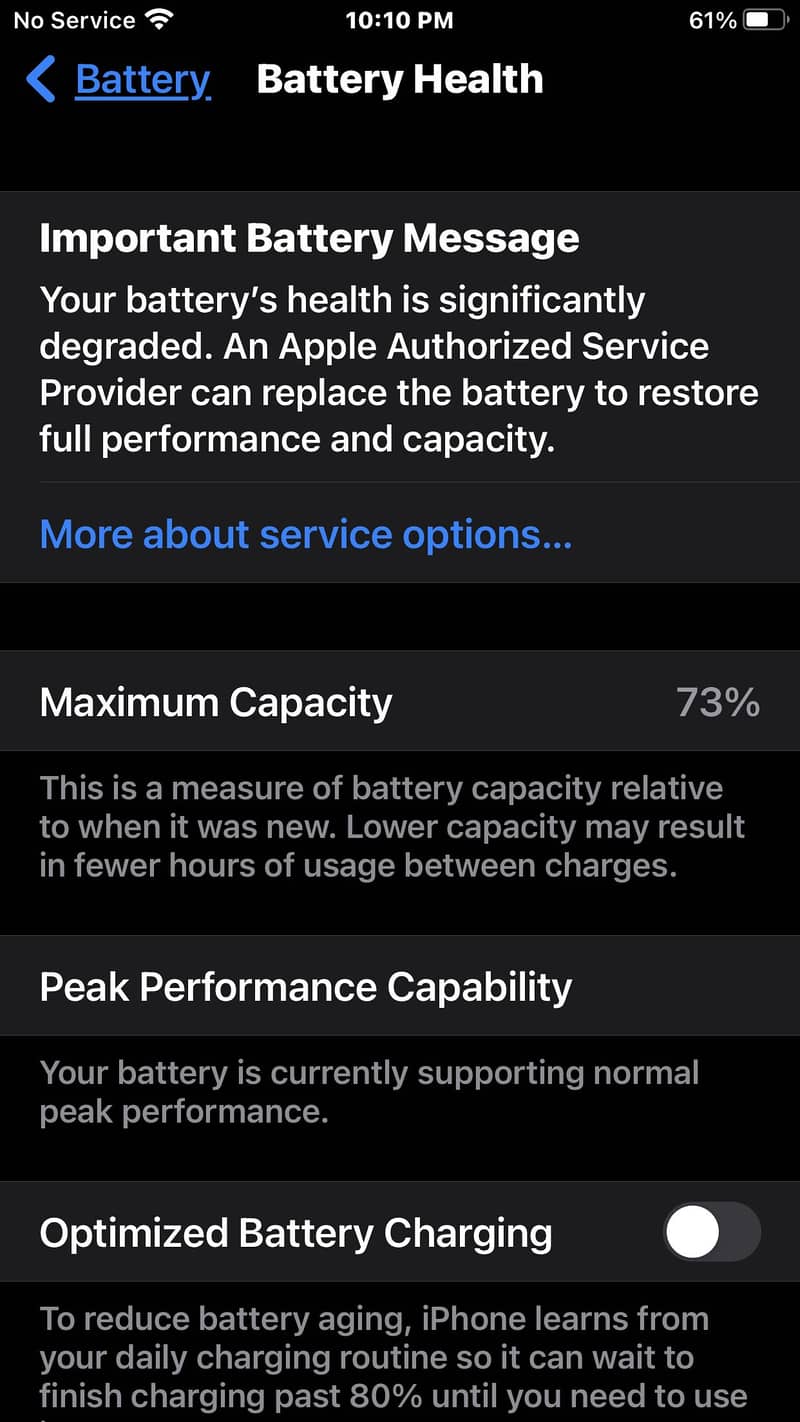Viewport: 800px width, 1422px height.
Task: Tap the blue back chevron arrow
Action: (40, 79)
